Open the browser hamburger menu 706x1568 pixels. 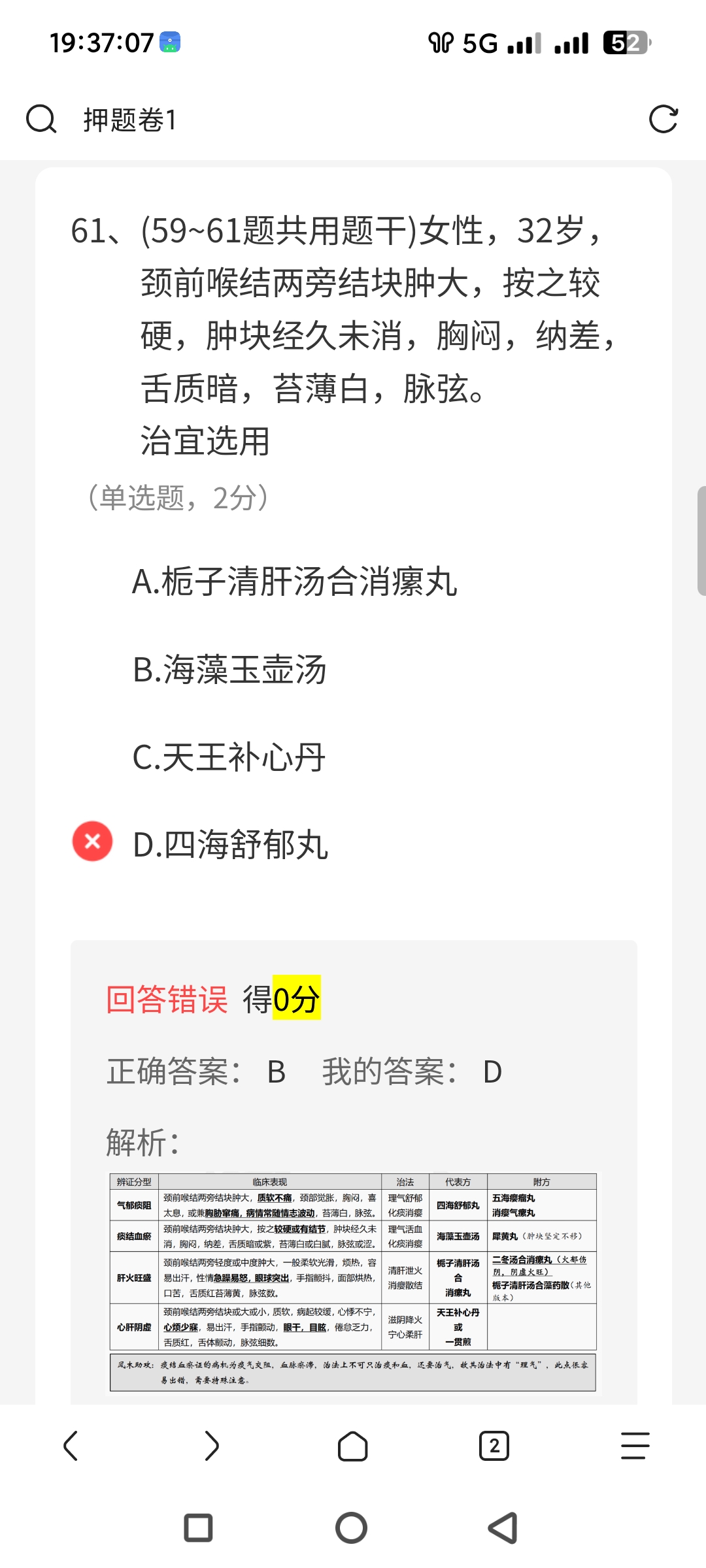pyautogui.click(x=635, y=1446)
